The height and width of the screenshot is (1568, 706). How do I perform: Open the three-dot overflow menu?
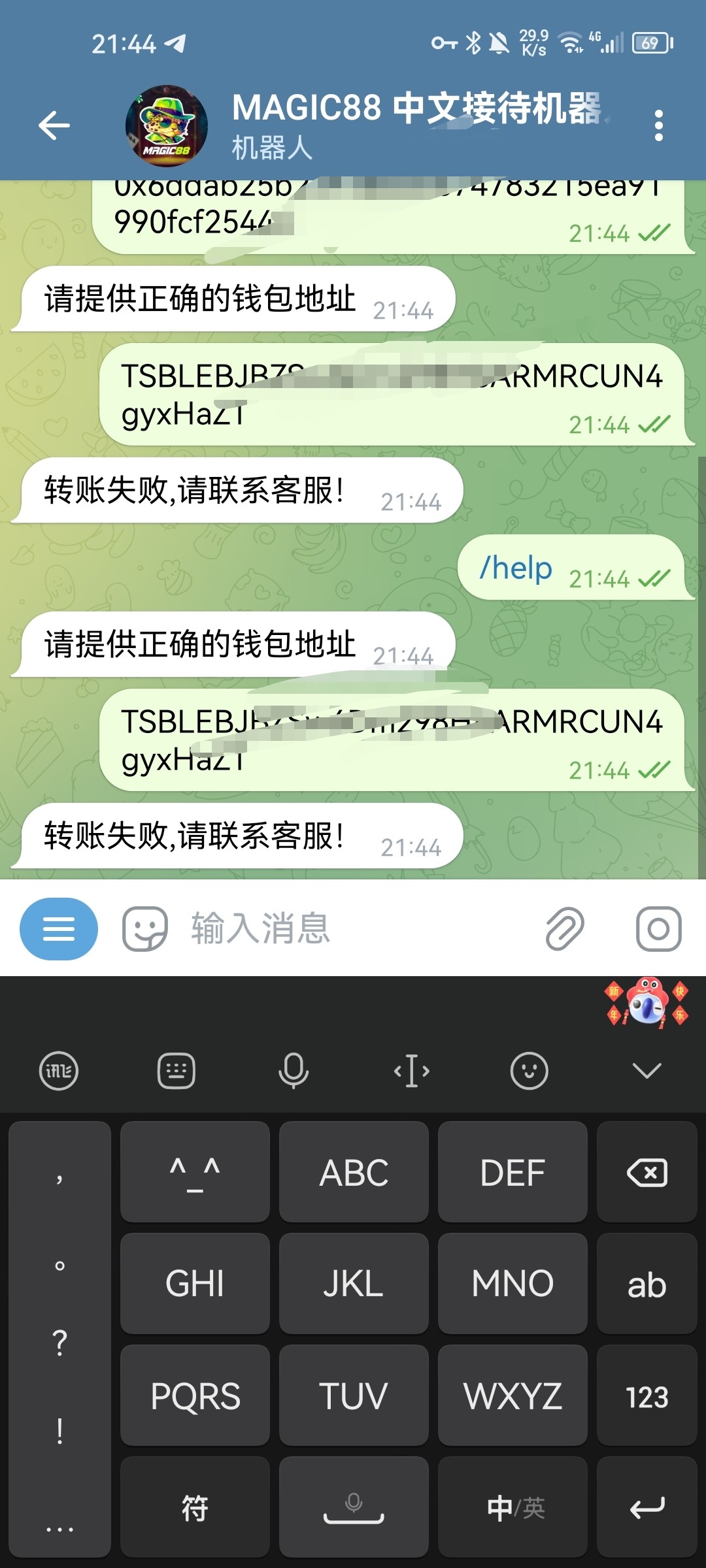[x=658, y=125]
